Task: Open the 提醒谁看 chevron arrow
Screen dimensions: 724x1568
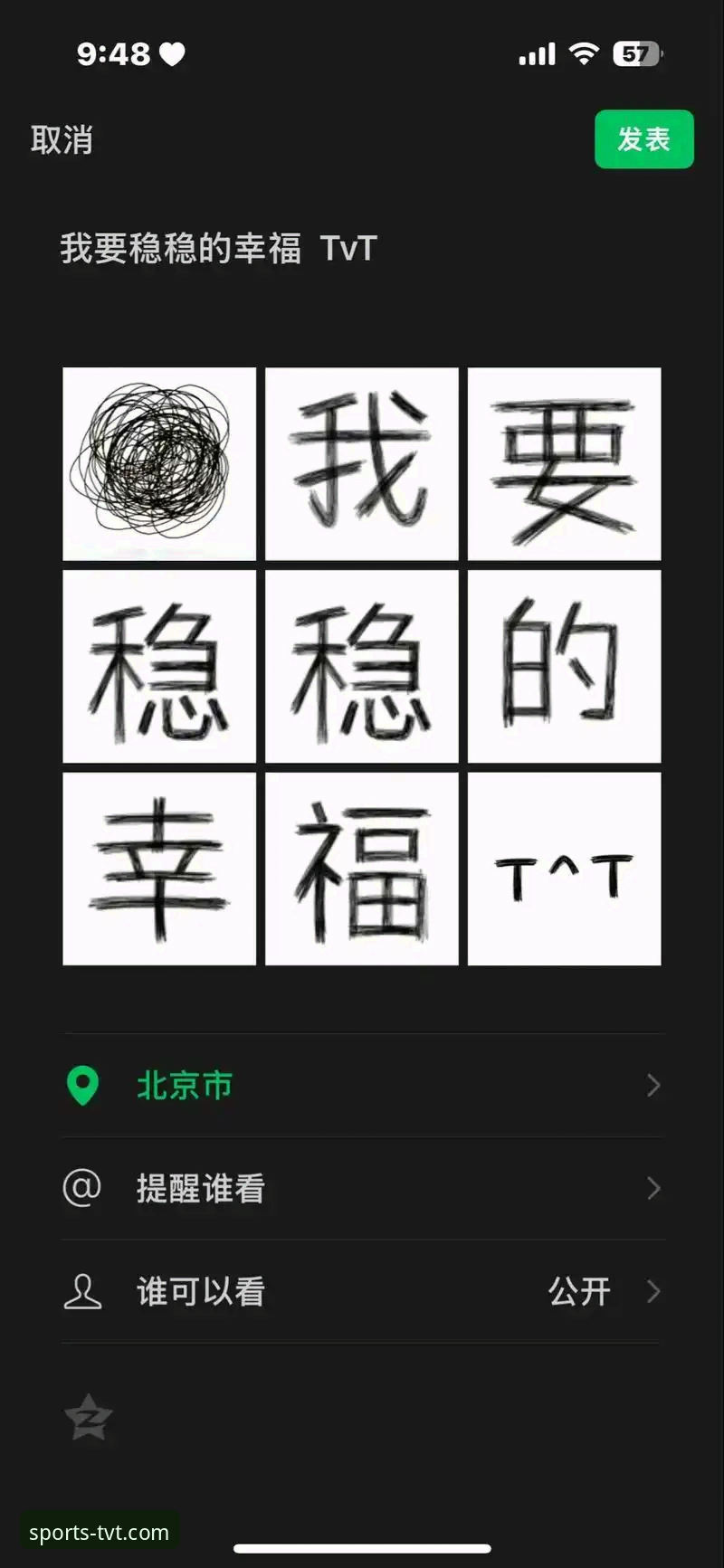Action: (x=653, y=1188)
